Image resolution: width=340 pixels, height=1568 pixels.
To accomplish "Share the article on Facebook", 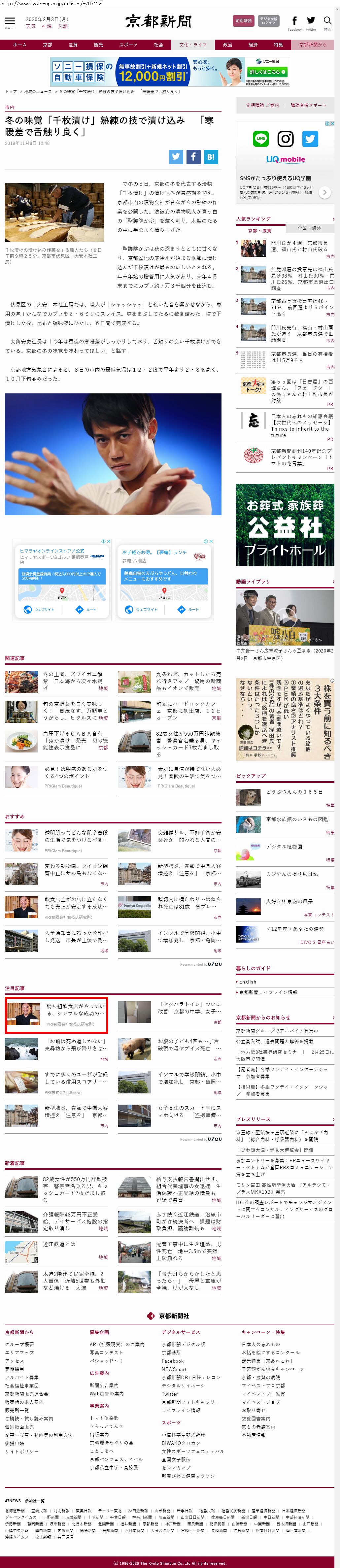I will (x=193, y=156).
